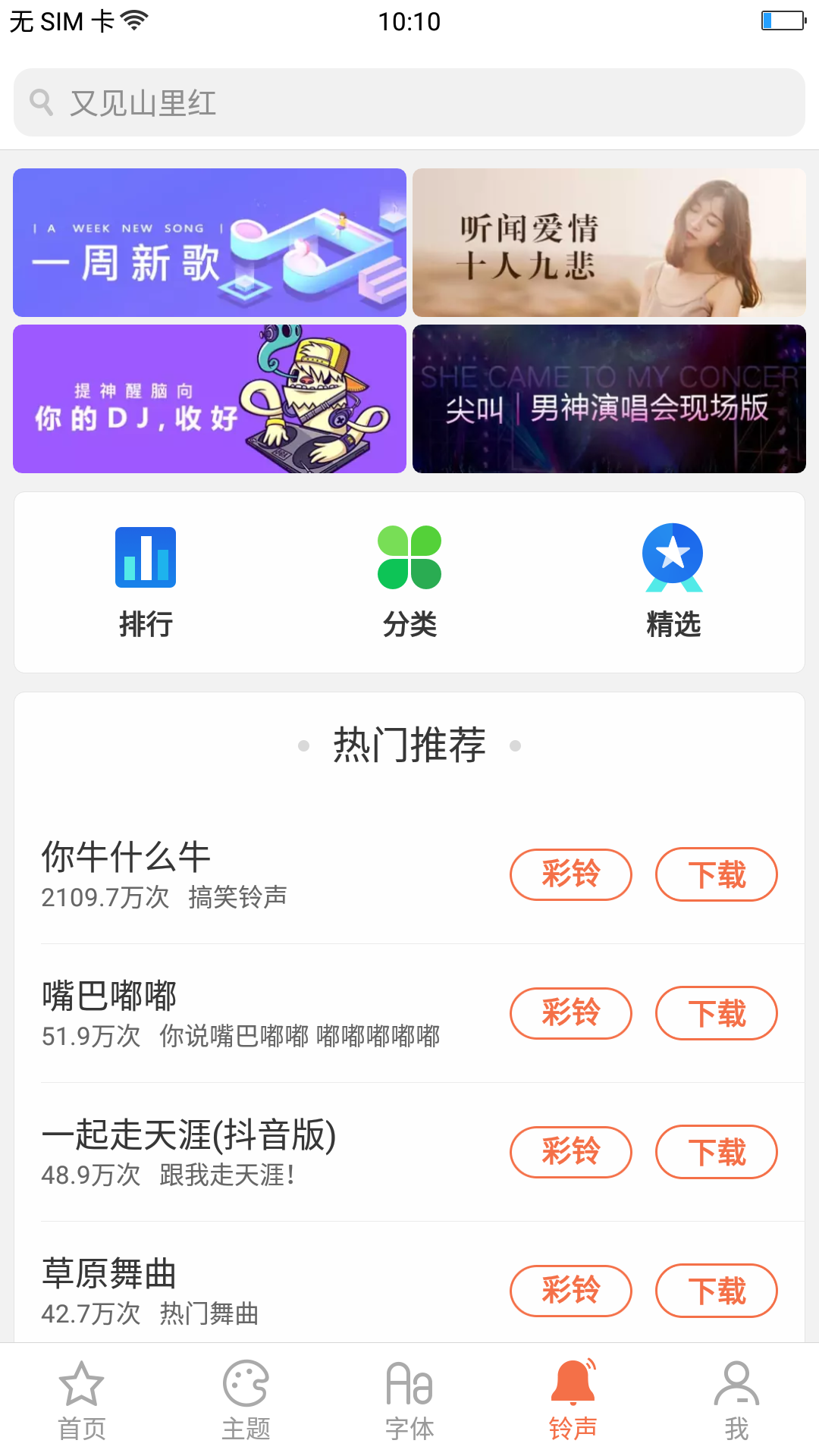This screenshot has height=1456, width=819.
Task: Open the 男神演唱会现场版 banner
Action: pyautogui.click(x=609, y=399)
